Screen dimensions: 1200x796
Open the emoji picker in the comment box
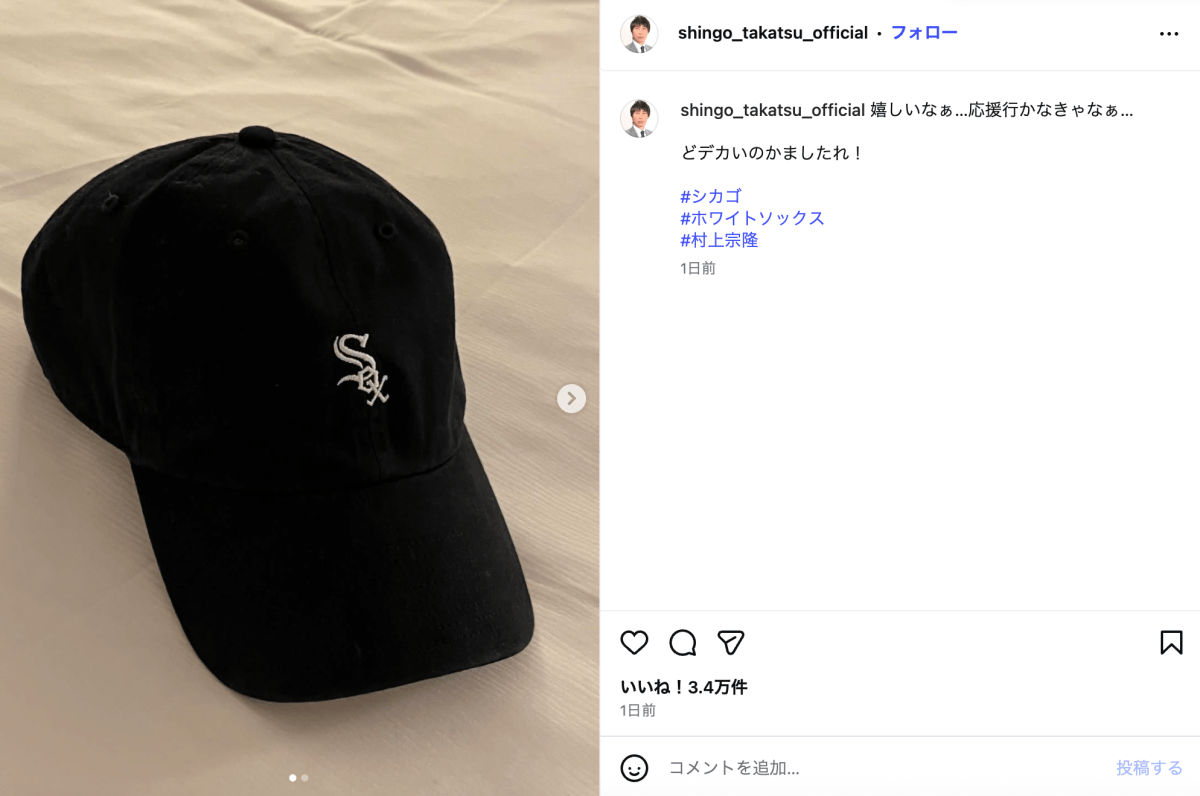click(x=634, y=768)
